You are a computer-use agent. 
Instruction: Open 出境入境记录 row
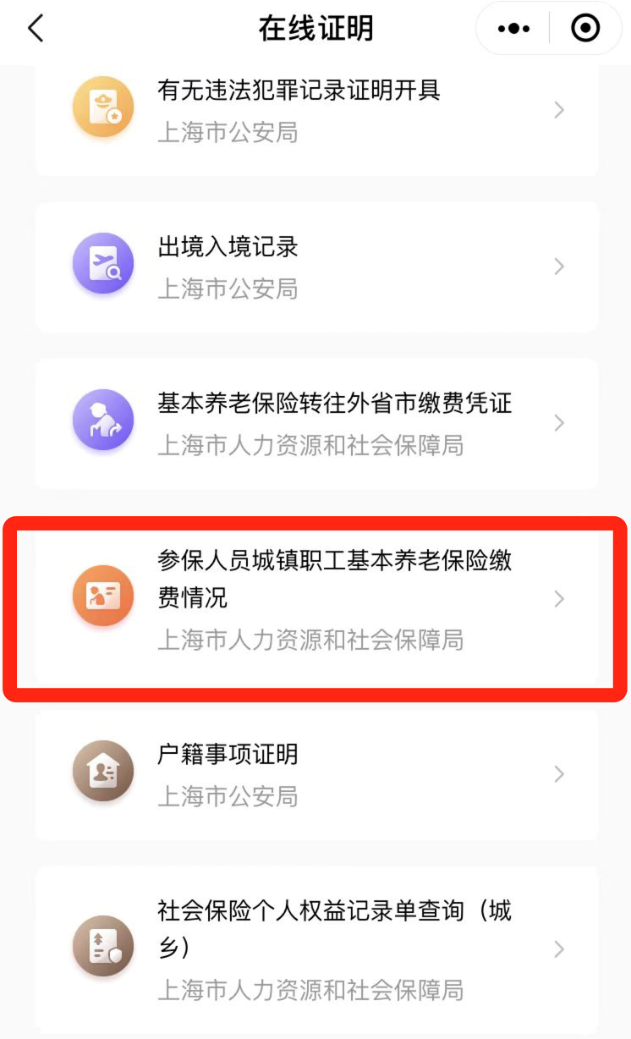click(316, 267)
